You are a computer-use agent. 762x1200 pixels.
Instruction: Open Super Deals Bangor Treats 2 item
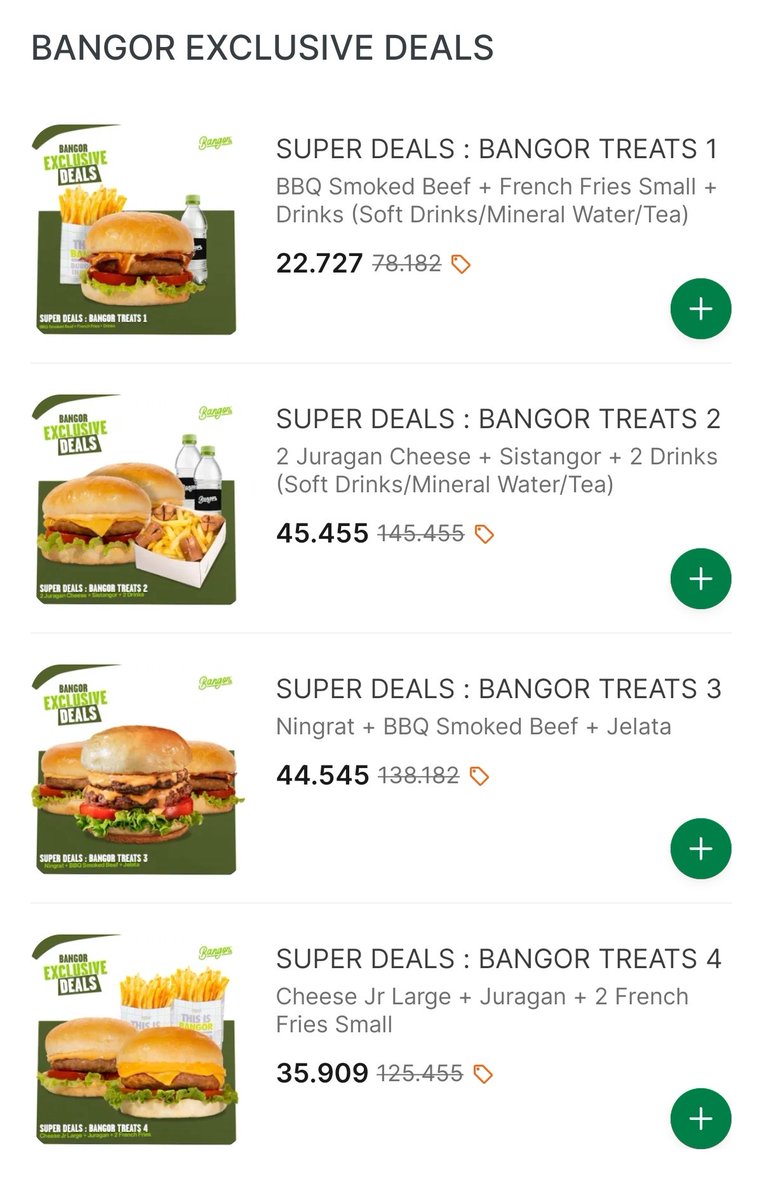(x=497, y=420)
